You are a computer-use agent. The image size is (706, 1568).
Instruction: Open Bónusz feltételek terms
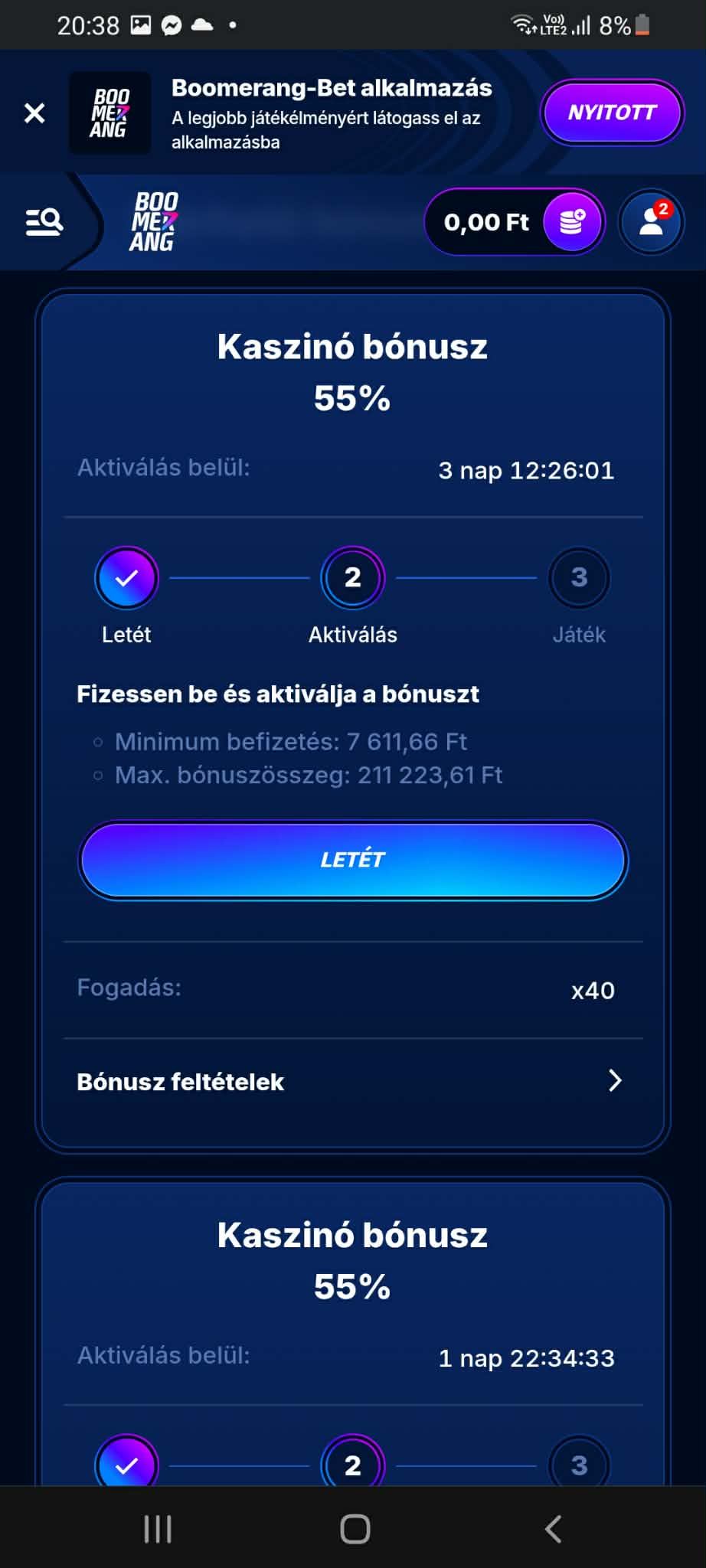[352, 1081]
